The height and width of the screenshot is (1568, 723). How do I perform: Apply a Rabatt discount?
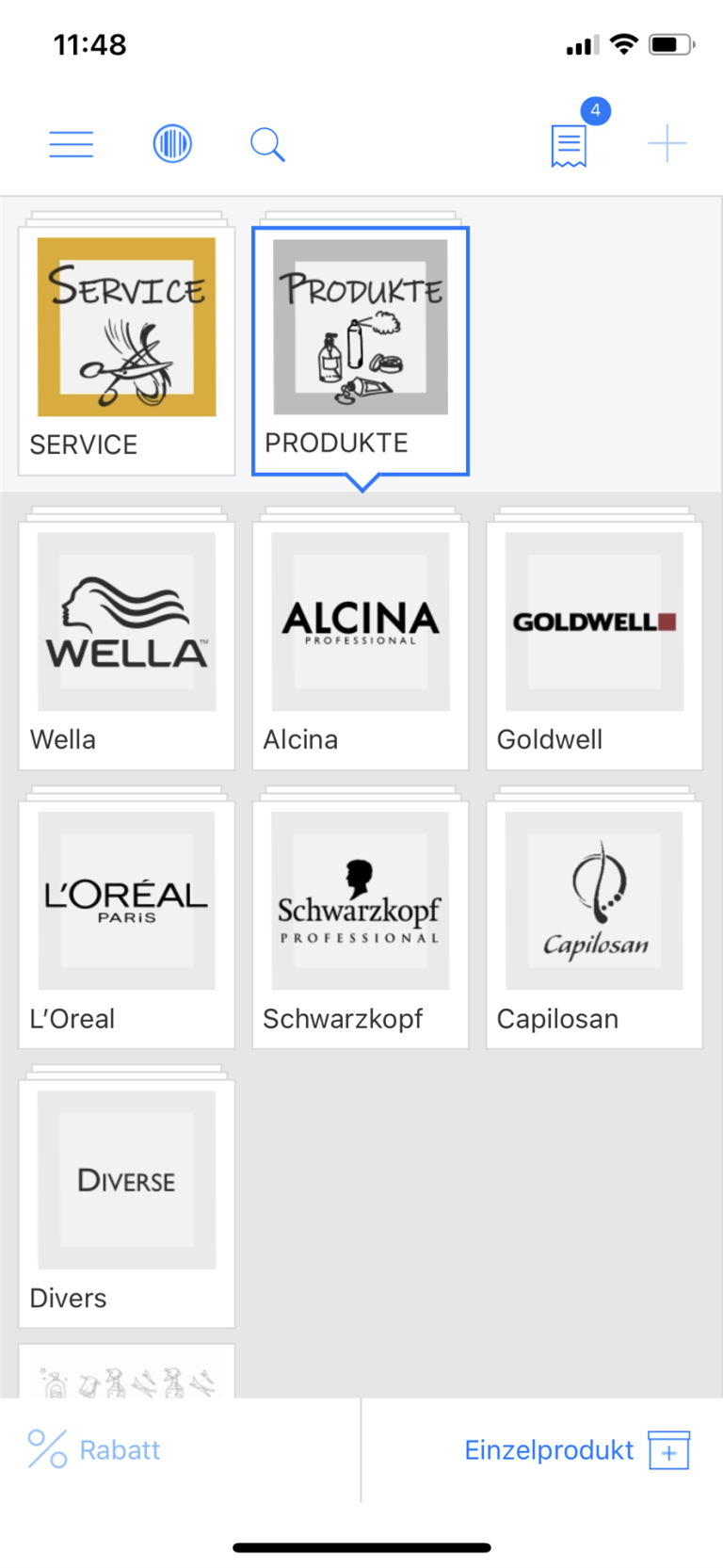pyautogui.click(x=94, y=1449)
